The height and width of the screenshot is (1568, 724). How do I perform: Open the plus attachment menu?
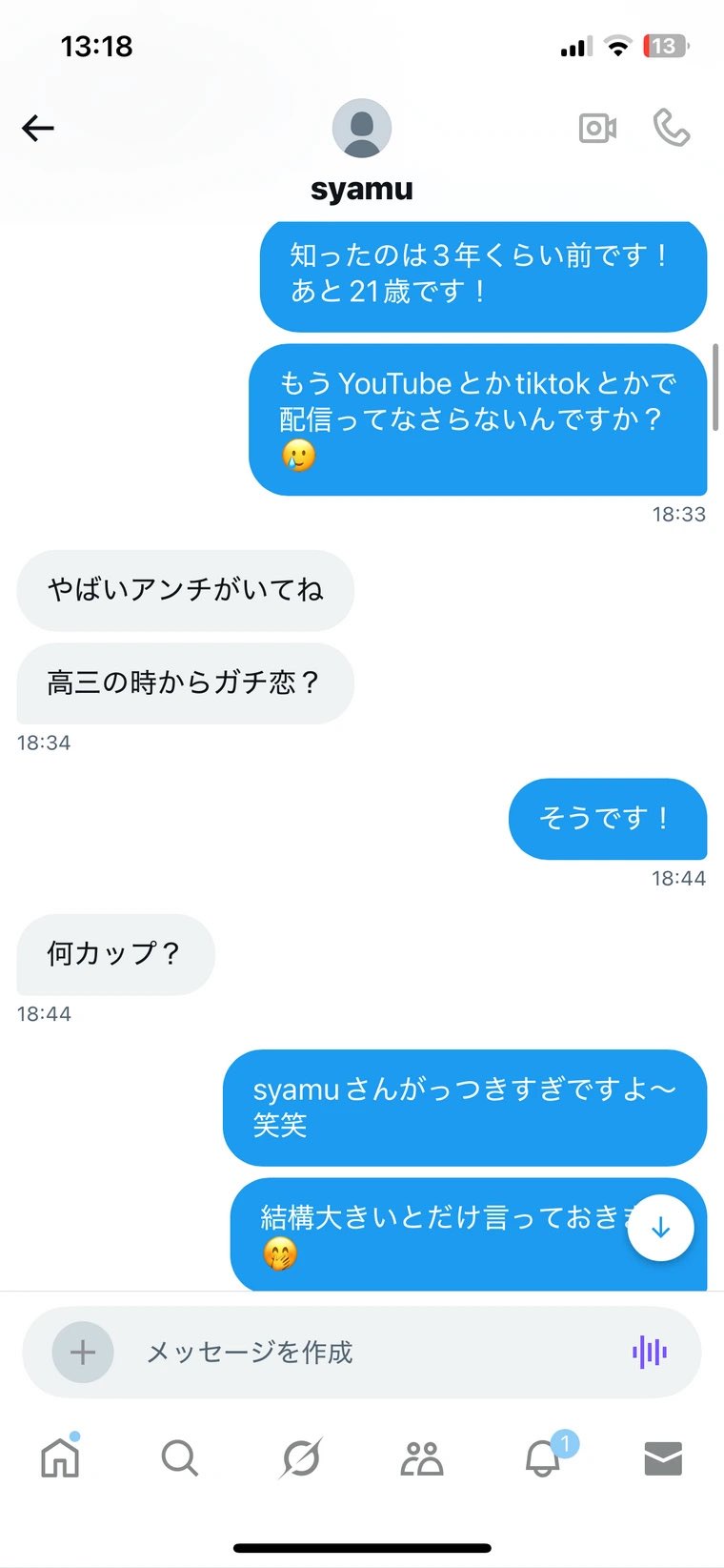pos(83,1352)
